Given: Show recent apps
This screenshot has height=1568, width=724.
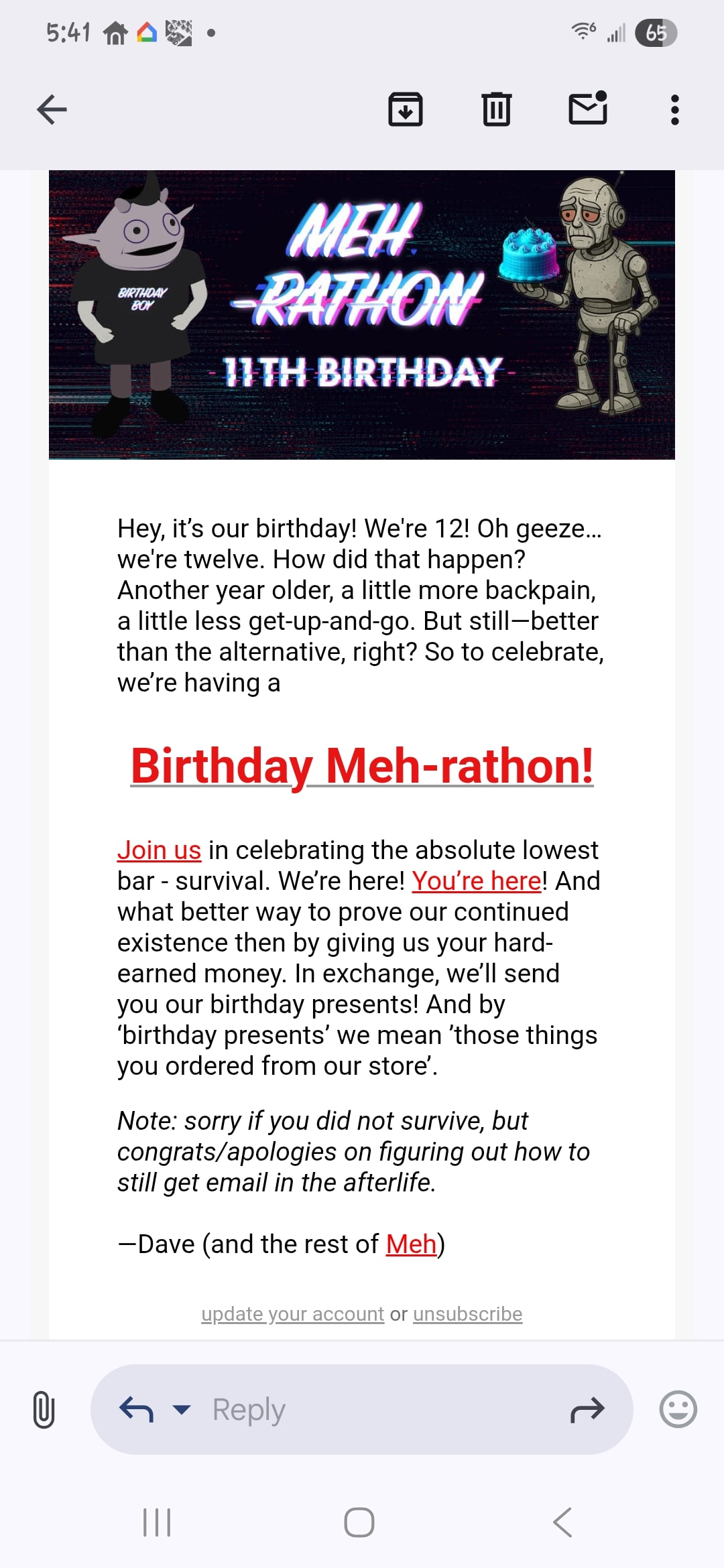Looking at the screenshot, I should (157, 1522).
